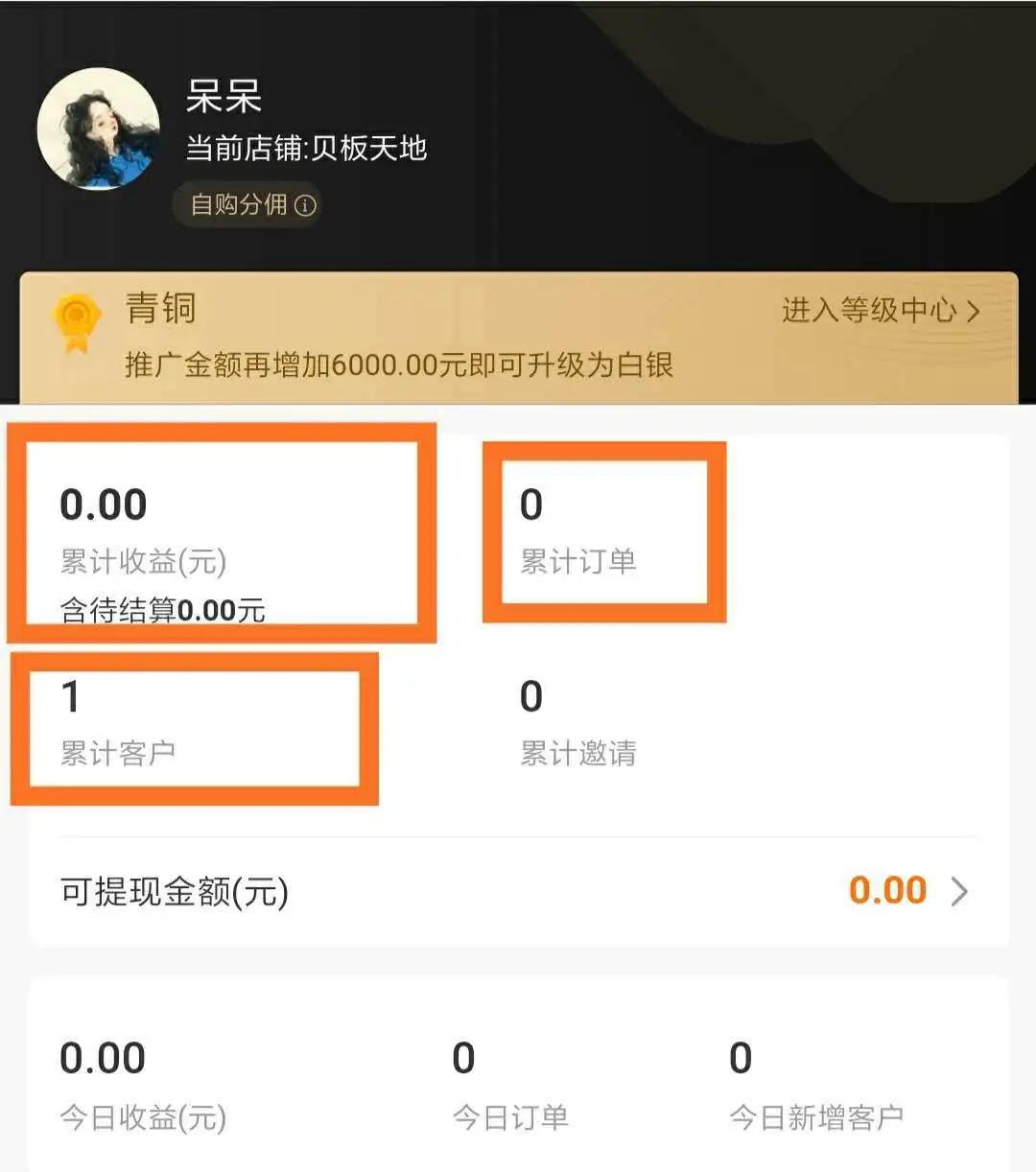The image size is (1036, 1172).
Task: Open the 进入等级中心 level center
Action: coord(870,312)
